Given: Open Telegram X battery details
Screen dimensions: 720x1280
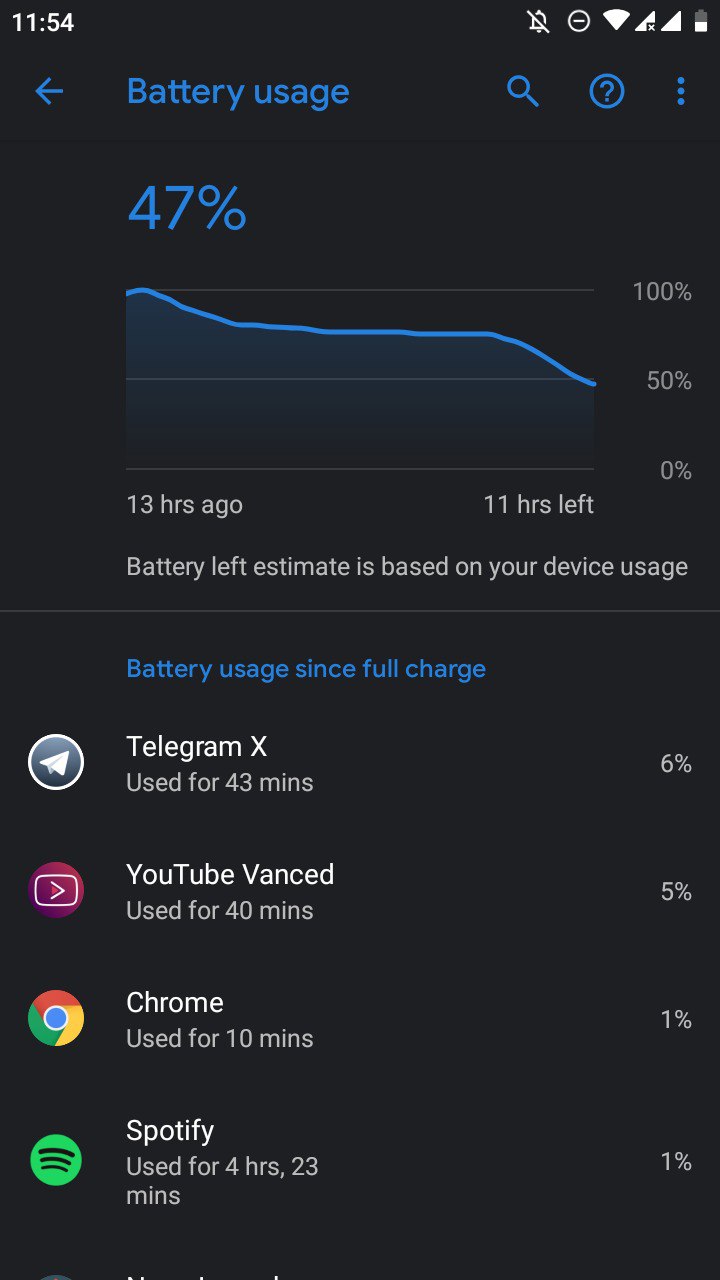Looking at the screenshot, I should point(360,764).
